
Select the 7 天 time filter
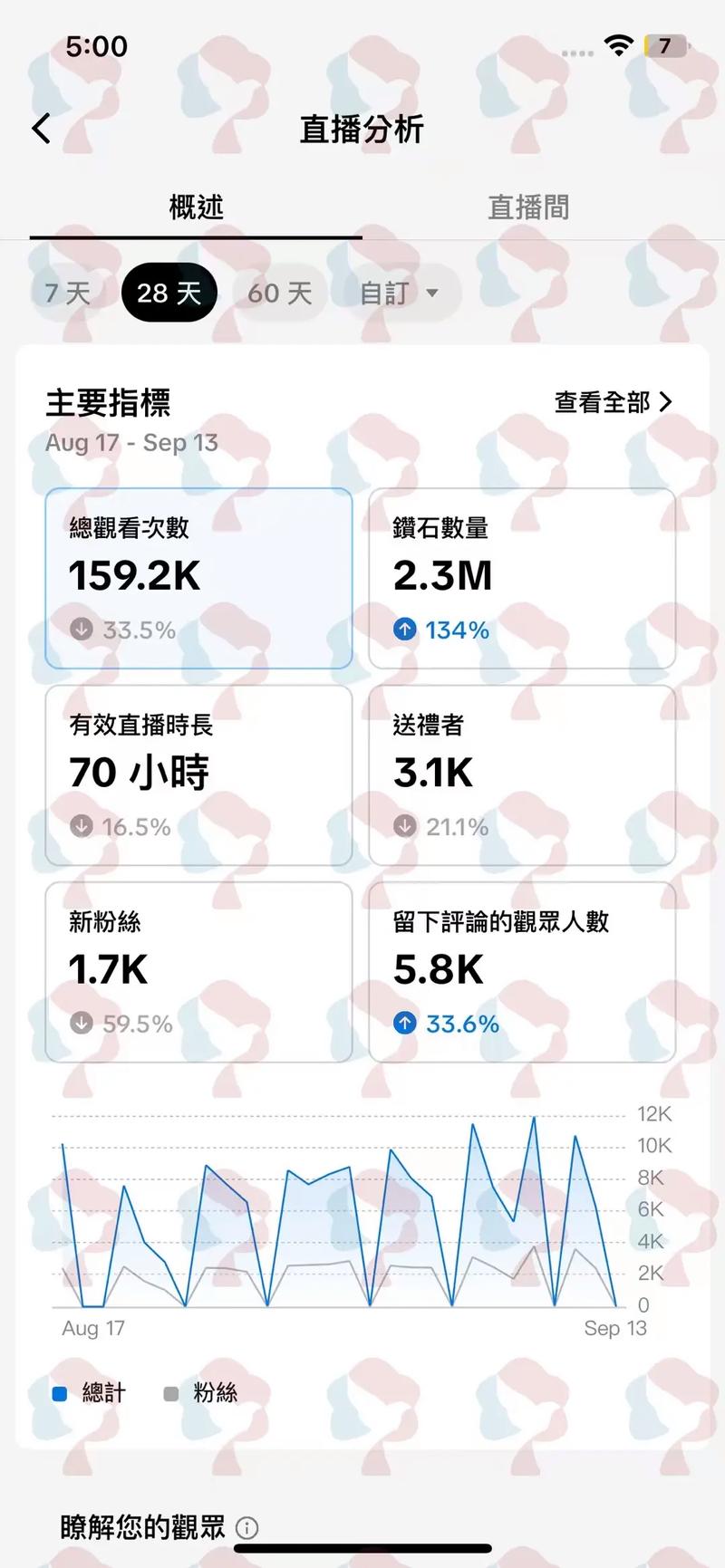click(65, 292)
